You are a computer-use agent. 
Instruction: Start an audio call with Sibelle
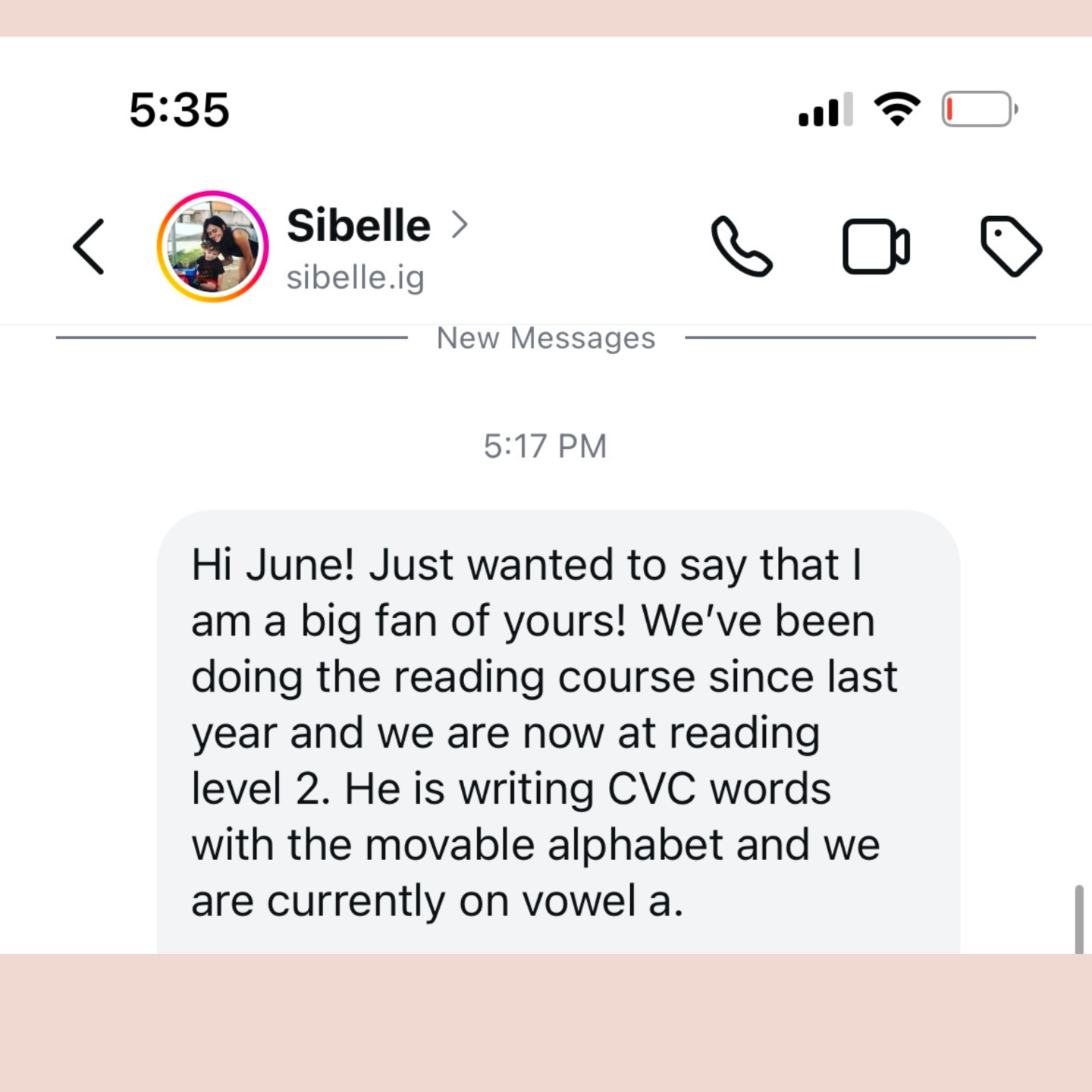tap(741, 246)
